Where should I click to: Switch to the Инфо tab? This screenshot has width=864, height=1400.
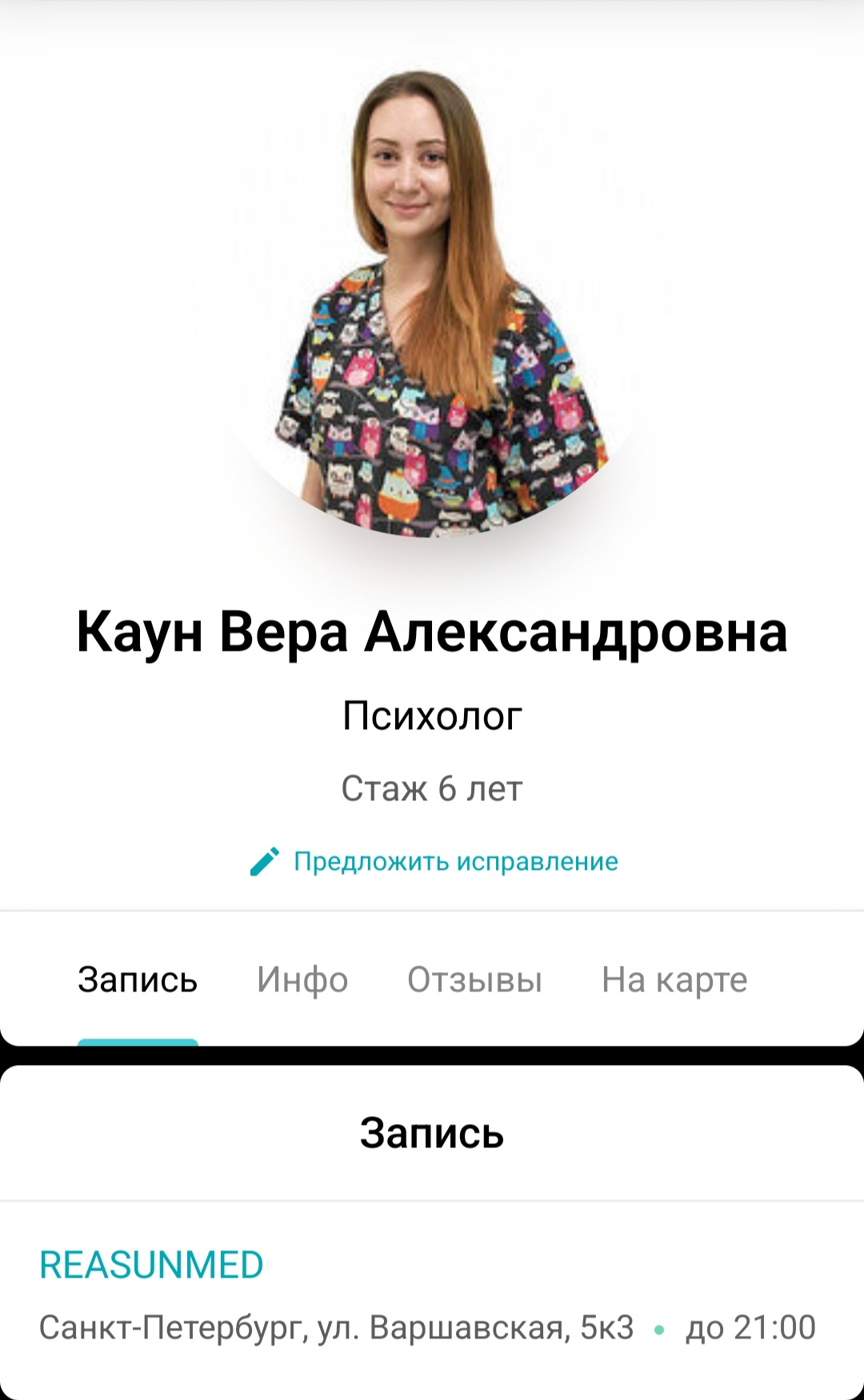coord(302,980)
